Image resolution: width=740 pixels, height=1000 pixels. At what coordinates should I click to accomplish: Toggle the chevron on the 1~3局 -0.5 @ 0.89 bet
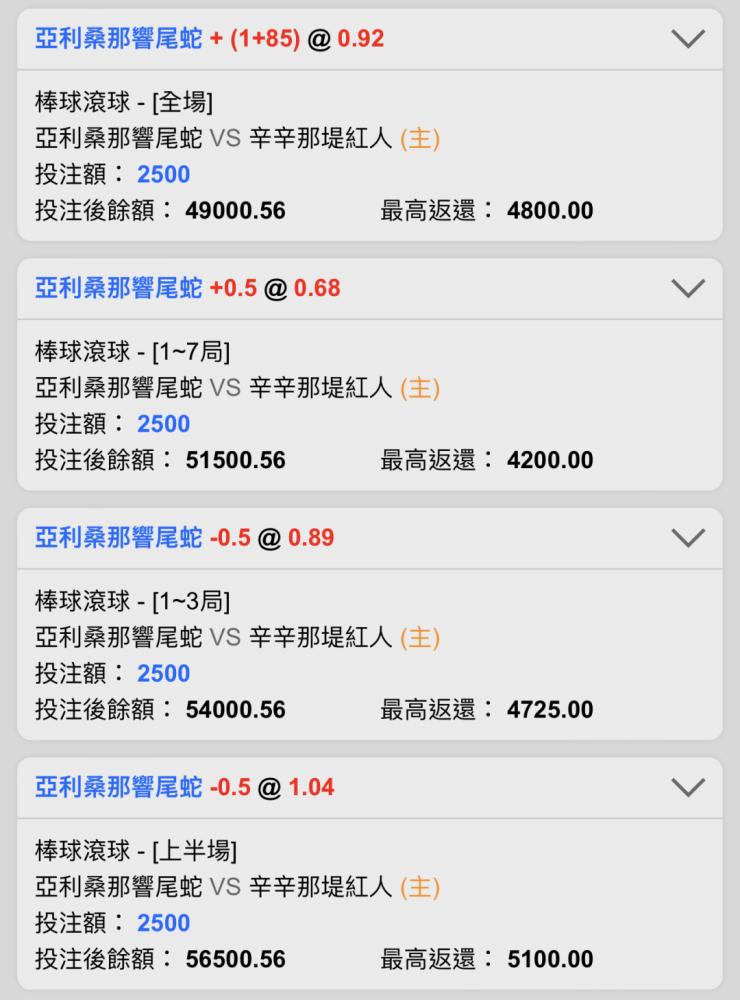tap(688, 538)
